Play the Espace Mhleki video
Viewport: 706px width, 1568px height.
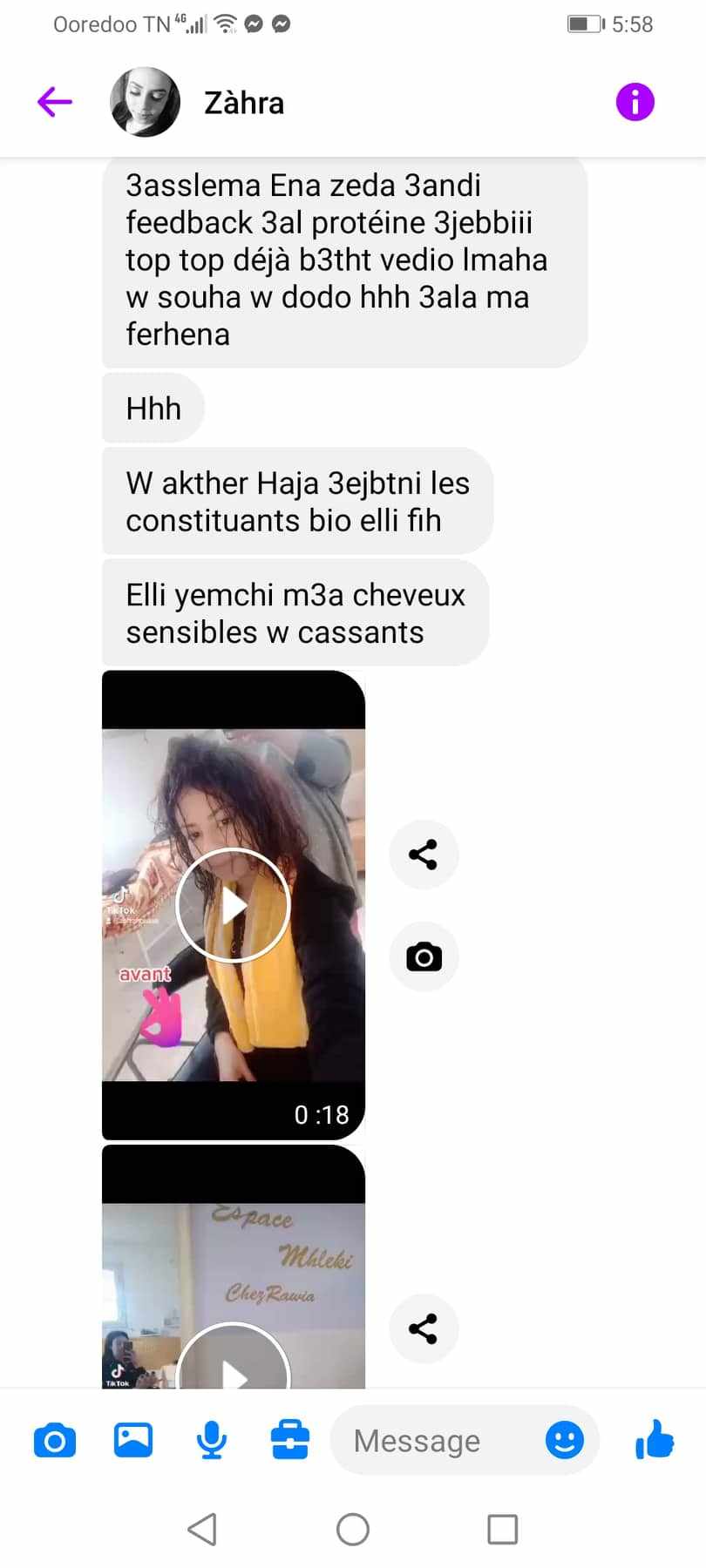[x=233, y=1357]
